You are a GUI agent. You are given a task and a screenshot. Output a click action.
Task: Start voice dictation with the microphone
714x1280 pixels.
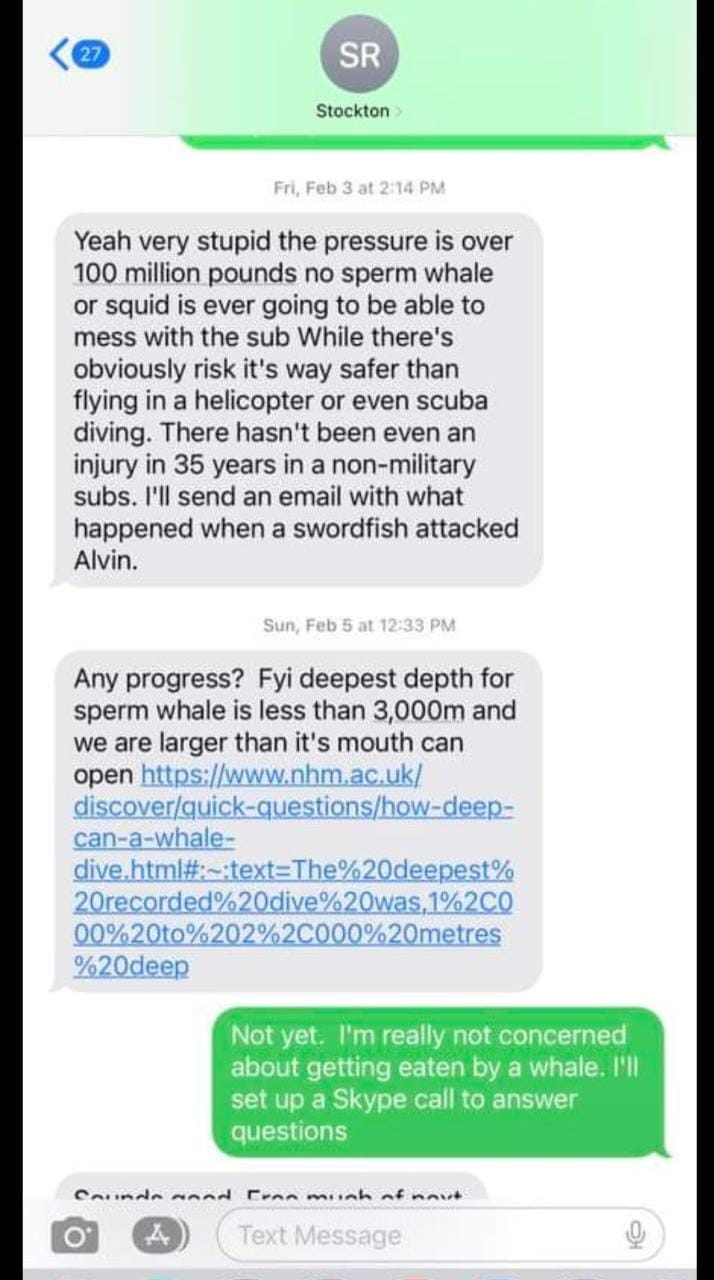coord(635,1236)
